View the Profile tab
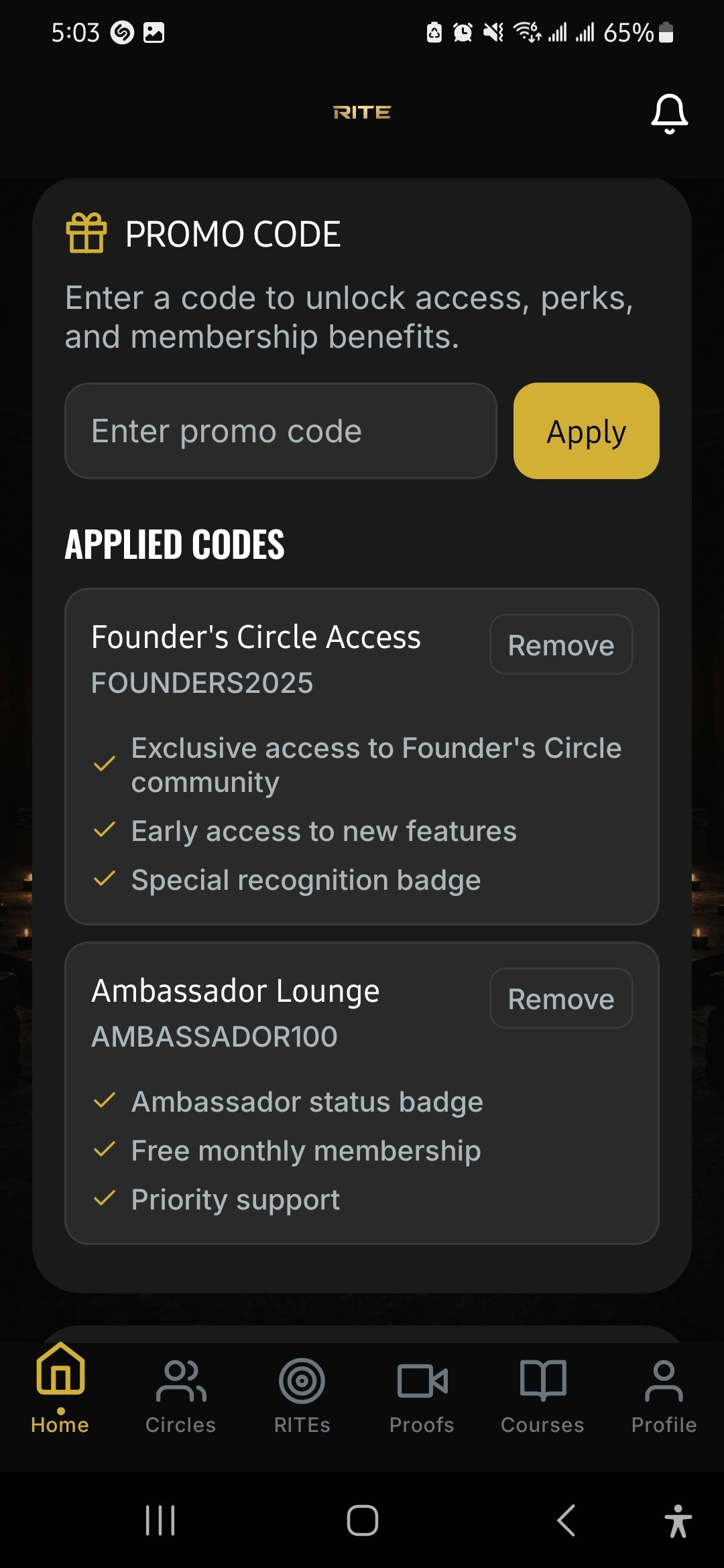Image resolution: width=724 pixels, height=1568 pixels. (664, 1395)
